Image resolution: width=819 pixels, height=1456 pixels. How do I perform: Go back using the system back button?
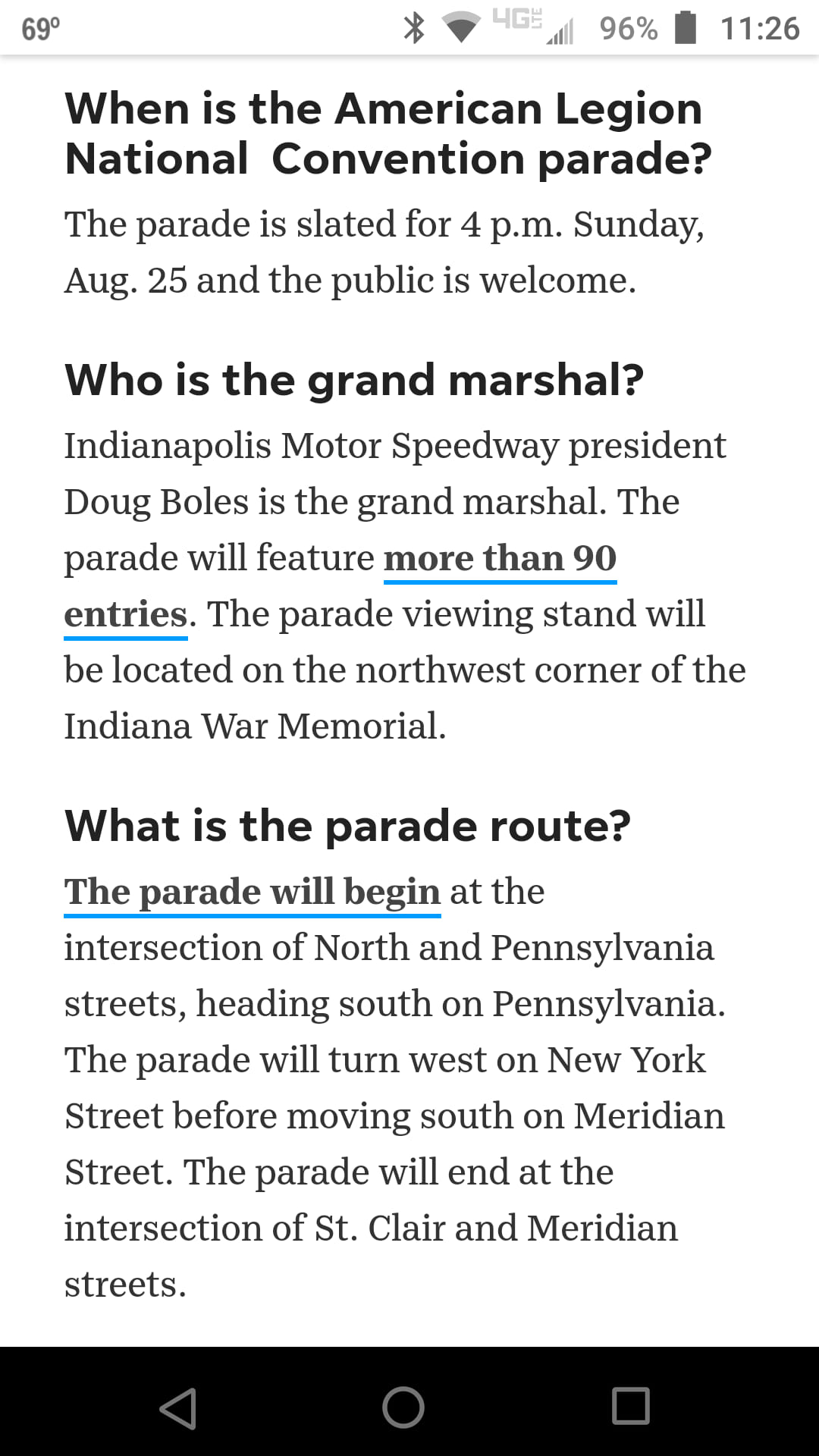pos(178,1408)
